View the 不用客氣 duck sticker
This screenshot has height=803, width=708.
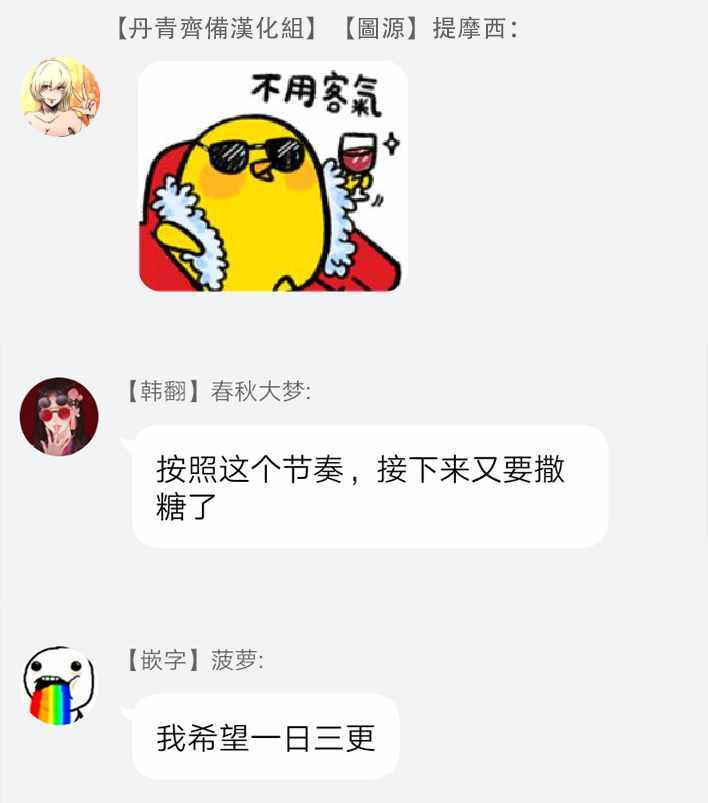pos(272,176)
